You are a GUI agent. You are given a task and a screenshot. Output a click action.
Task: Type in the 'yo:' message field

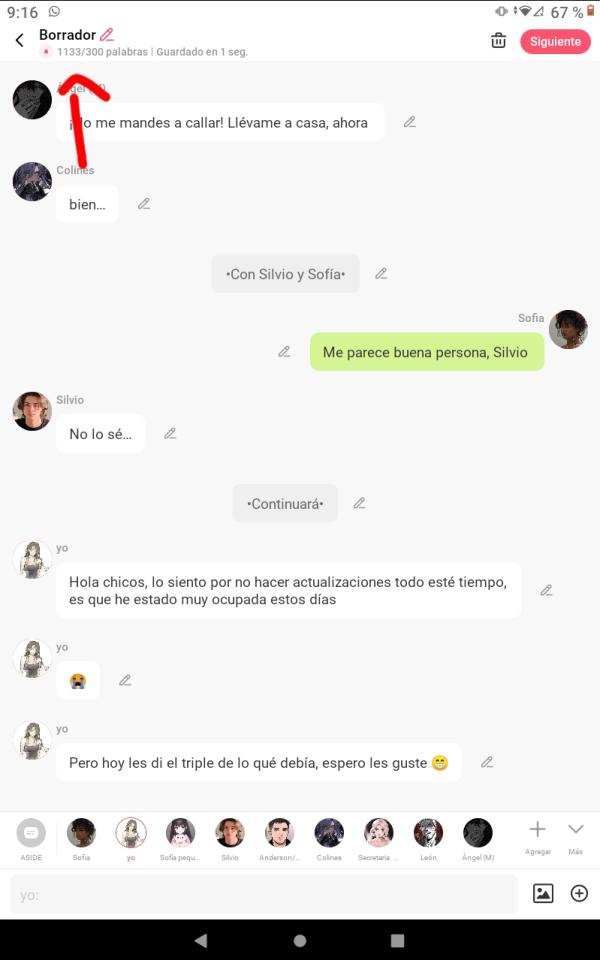263,894
